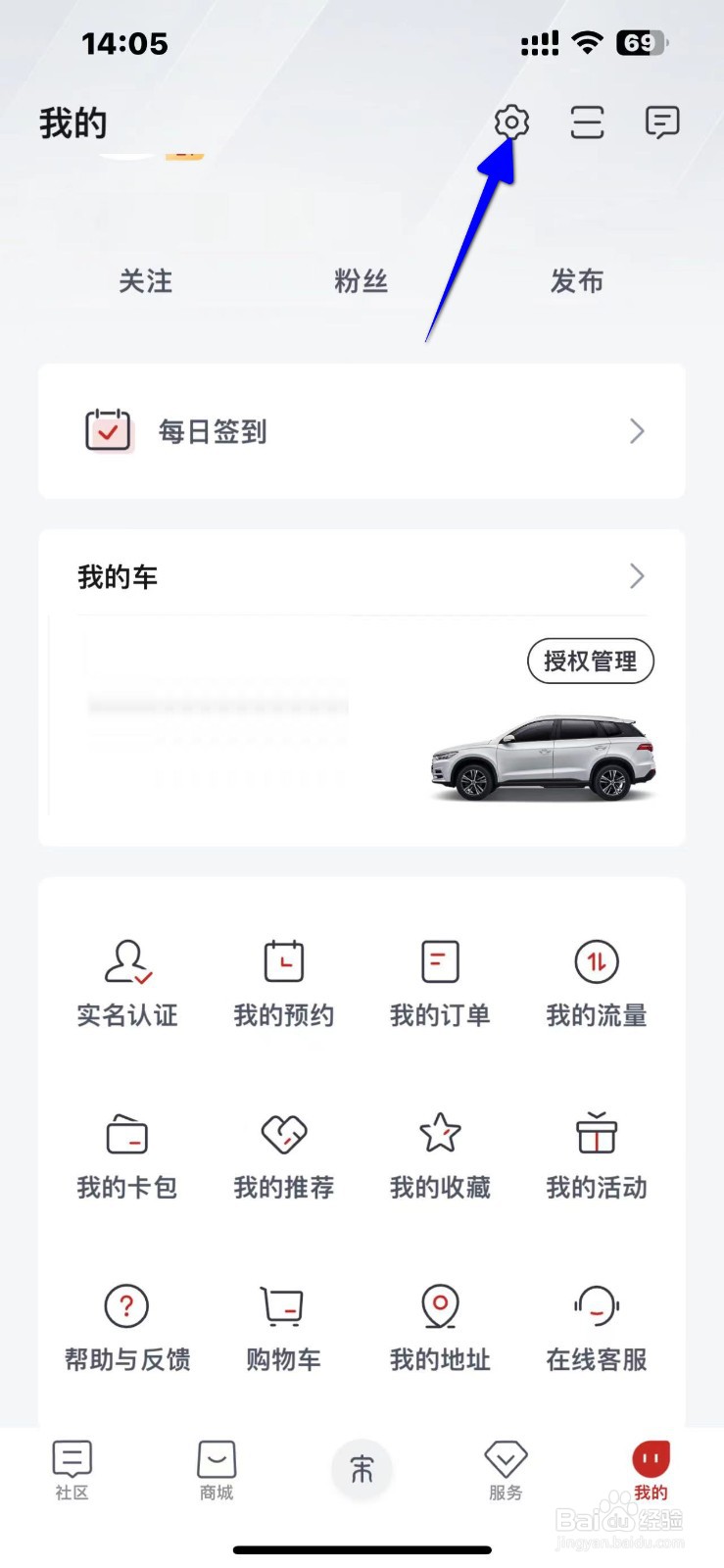Open the messages icon at top right
Viewport: 724px width, 1568px height.
(660, 122)
